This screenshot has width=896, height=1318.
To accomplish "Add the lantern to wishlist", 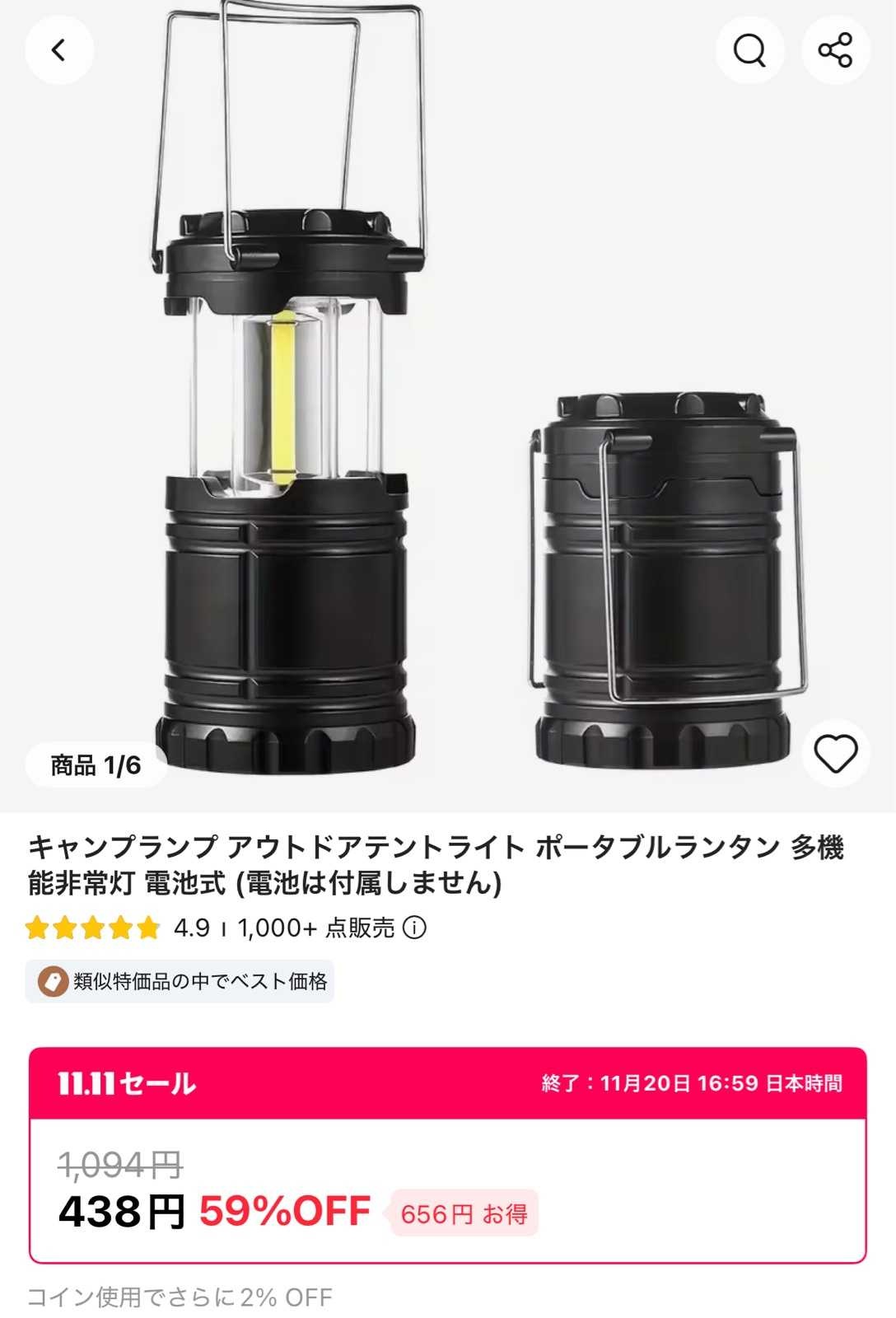I will tap(835, 754).
